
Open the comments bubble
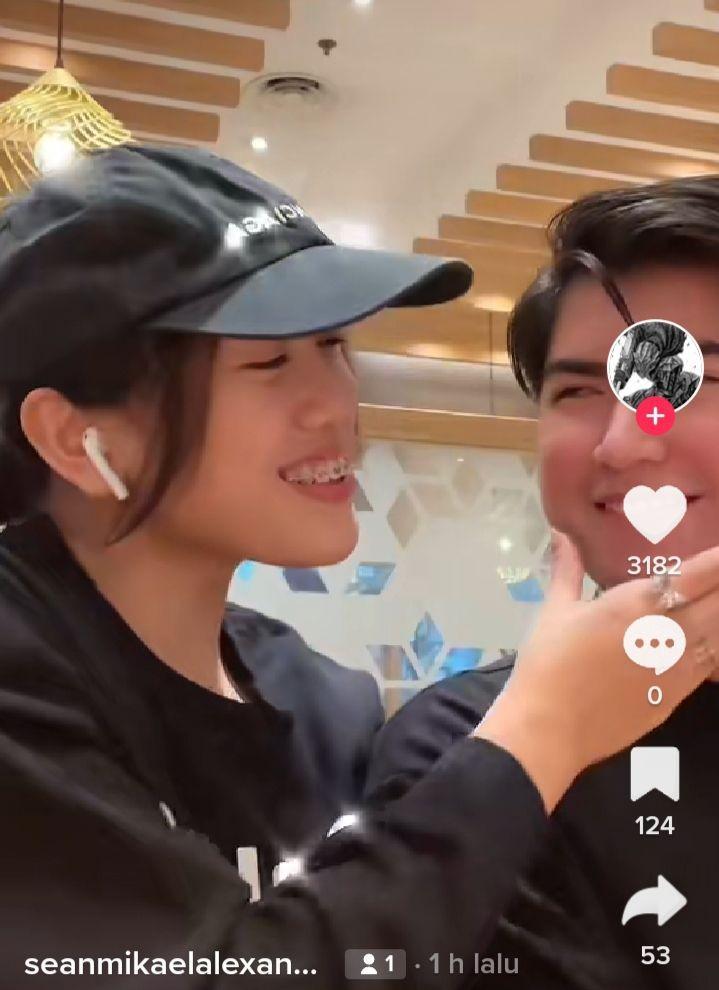pyautogui.click(x=655, y=645)
